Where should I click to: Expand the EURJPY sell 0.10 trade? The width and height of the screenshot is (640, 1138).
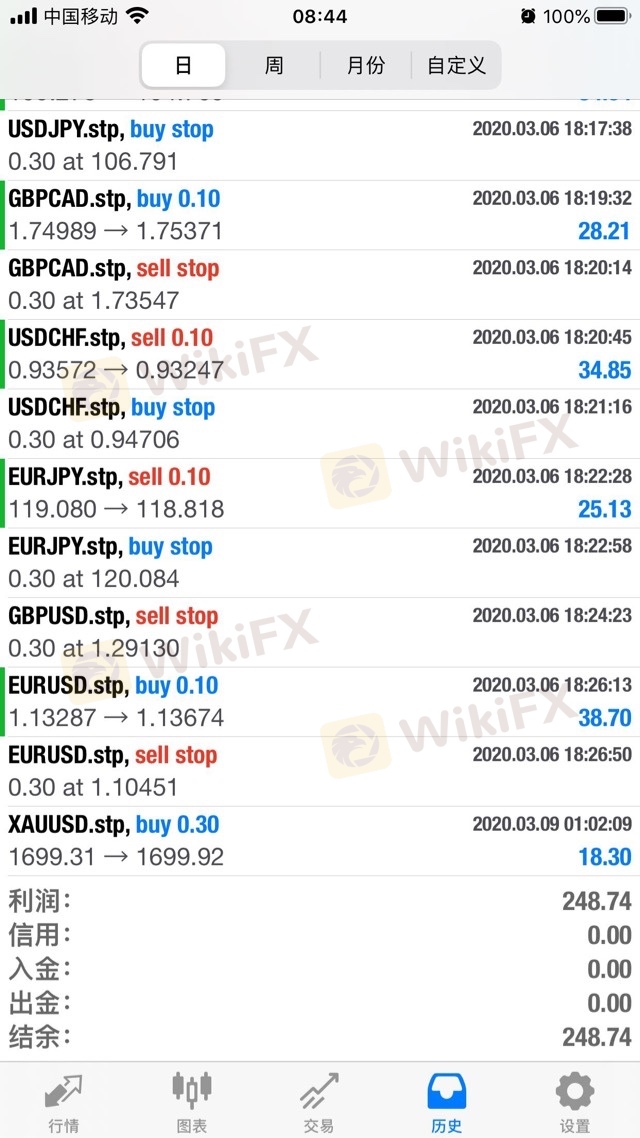pos(320,493)
